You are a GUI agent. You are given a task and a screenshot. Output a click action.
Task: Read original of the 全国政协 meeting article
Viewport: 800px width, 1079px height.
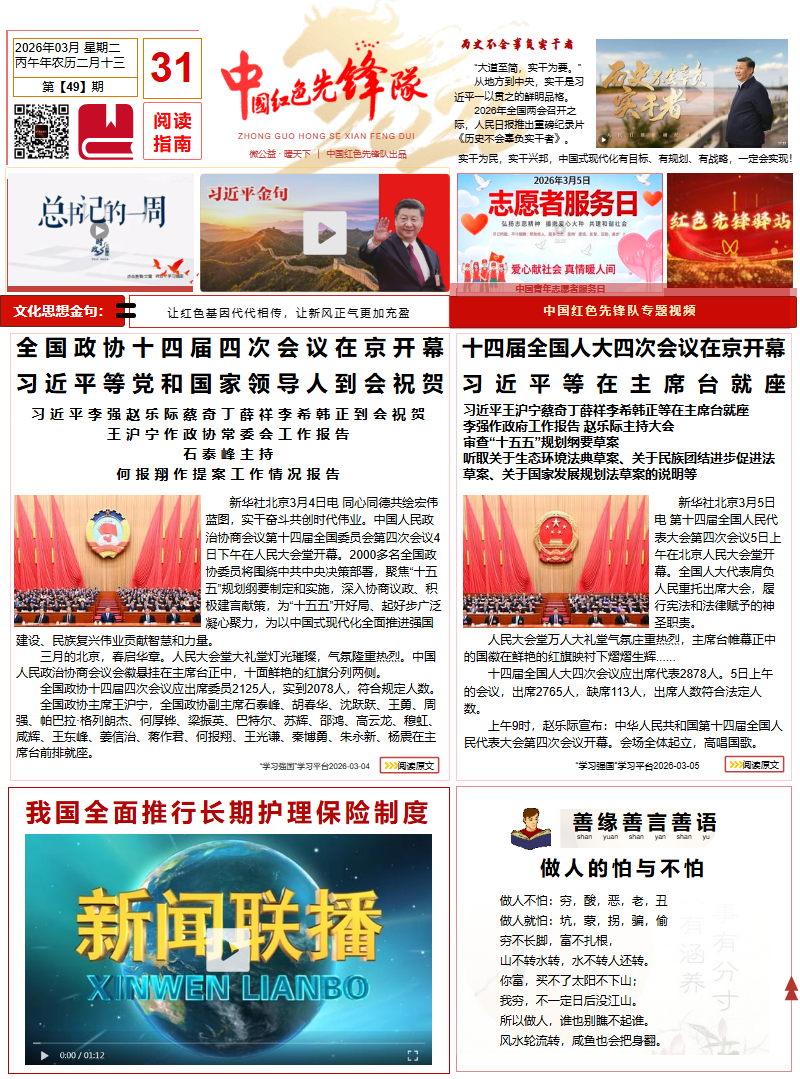[410, 765]
